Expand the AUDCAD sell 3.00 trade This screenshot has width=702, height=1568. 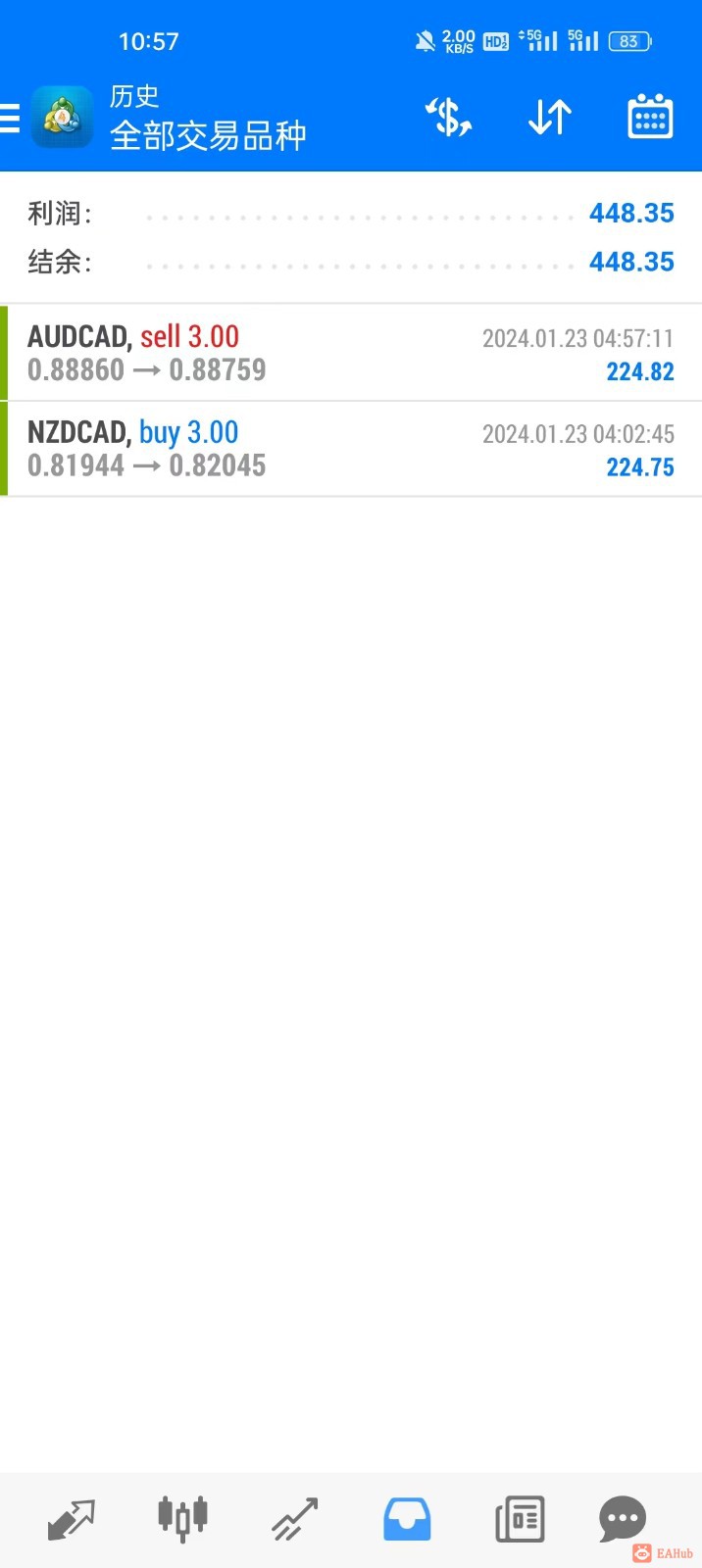coord(351,353)
